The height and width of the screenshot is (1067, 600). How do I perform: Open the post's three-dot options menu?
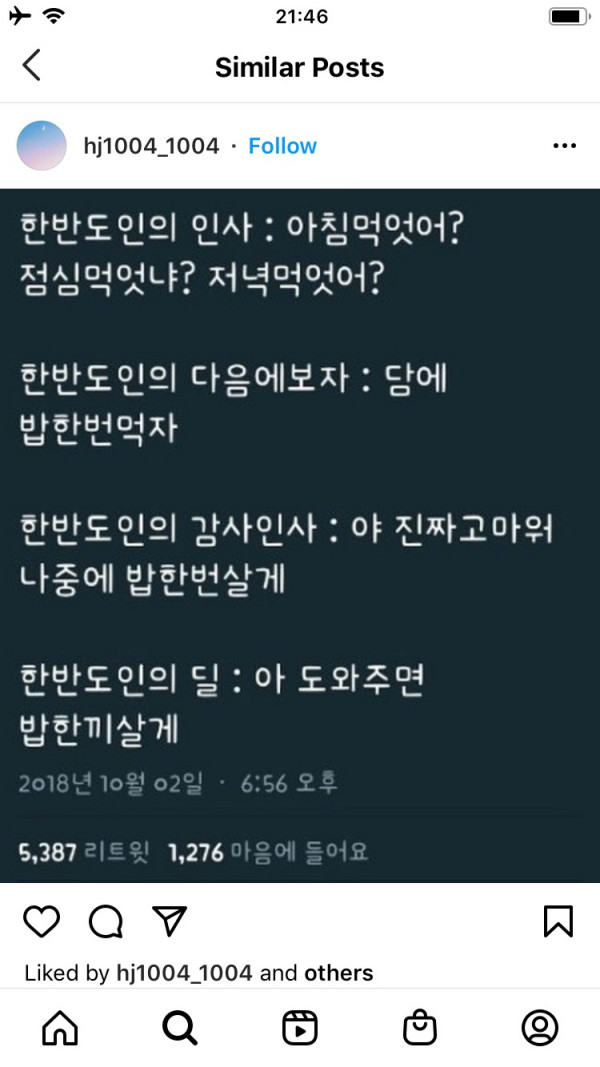565,146
